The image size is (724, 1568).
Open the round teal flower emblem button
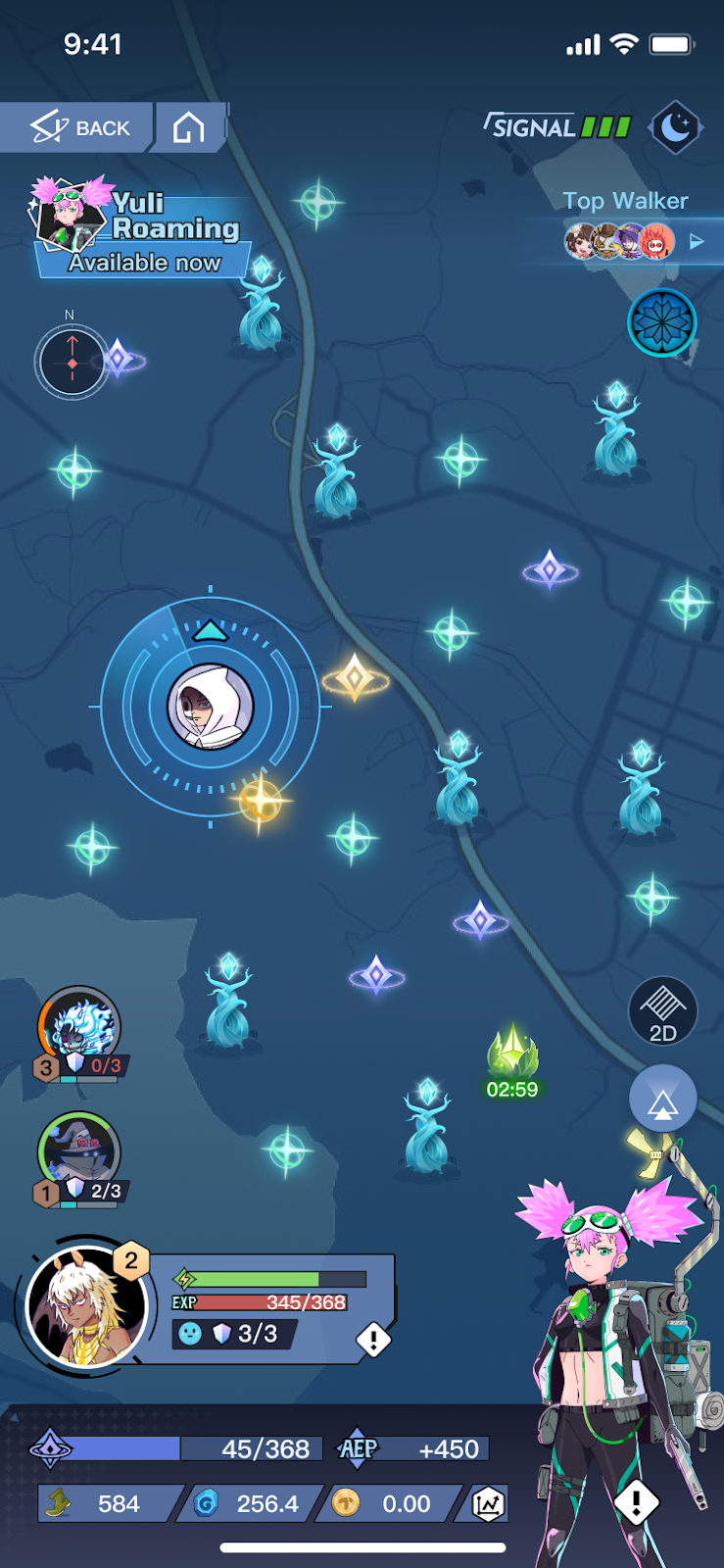(662, 322)
